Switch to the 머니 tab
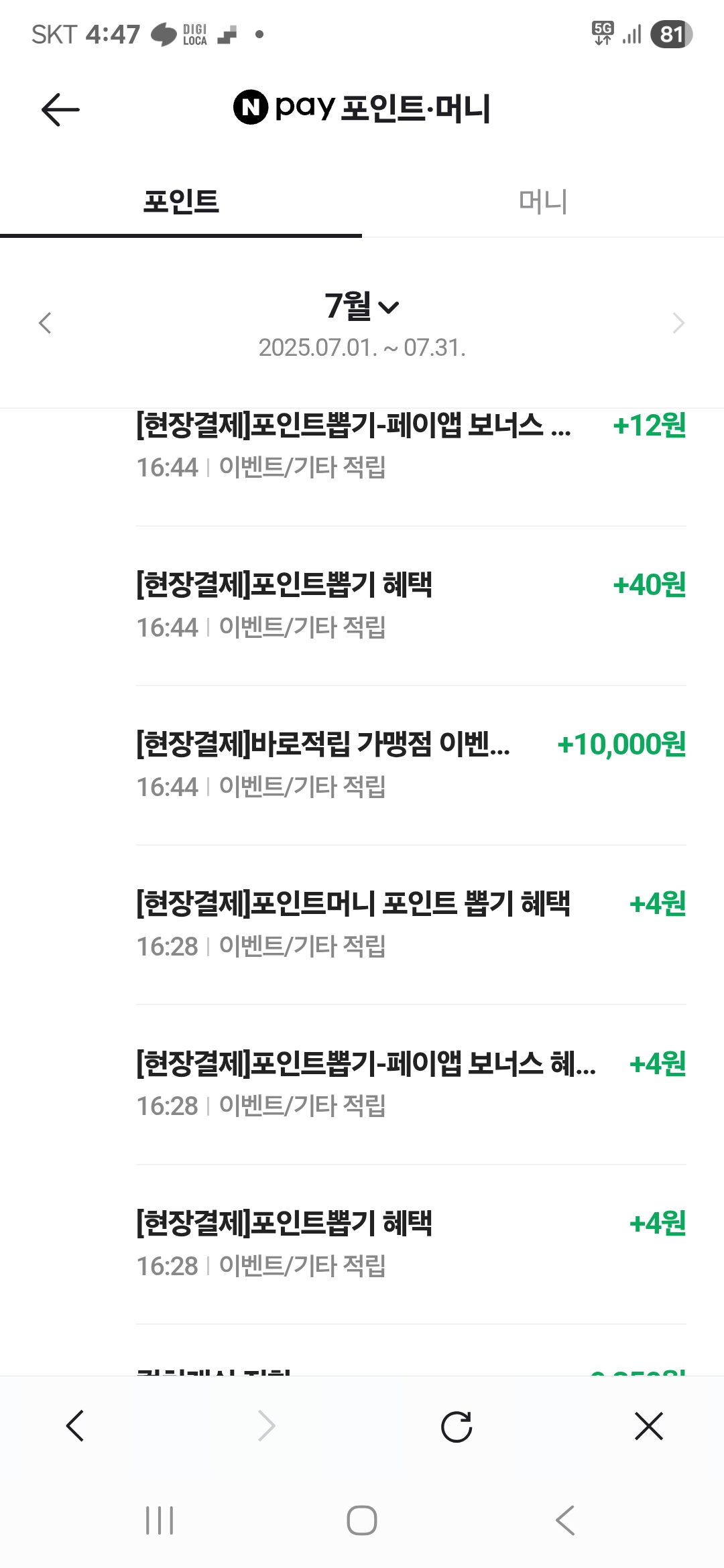724x1568 pixels. [542, 202]
